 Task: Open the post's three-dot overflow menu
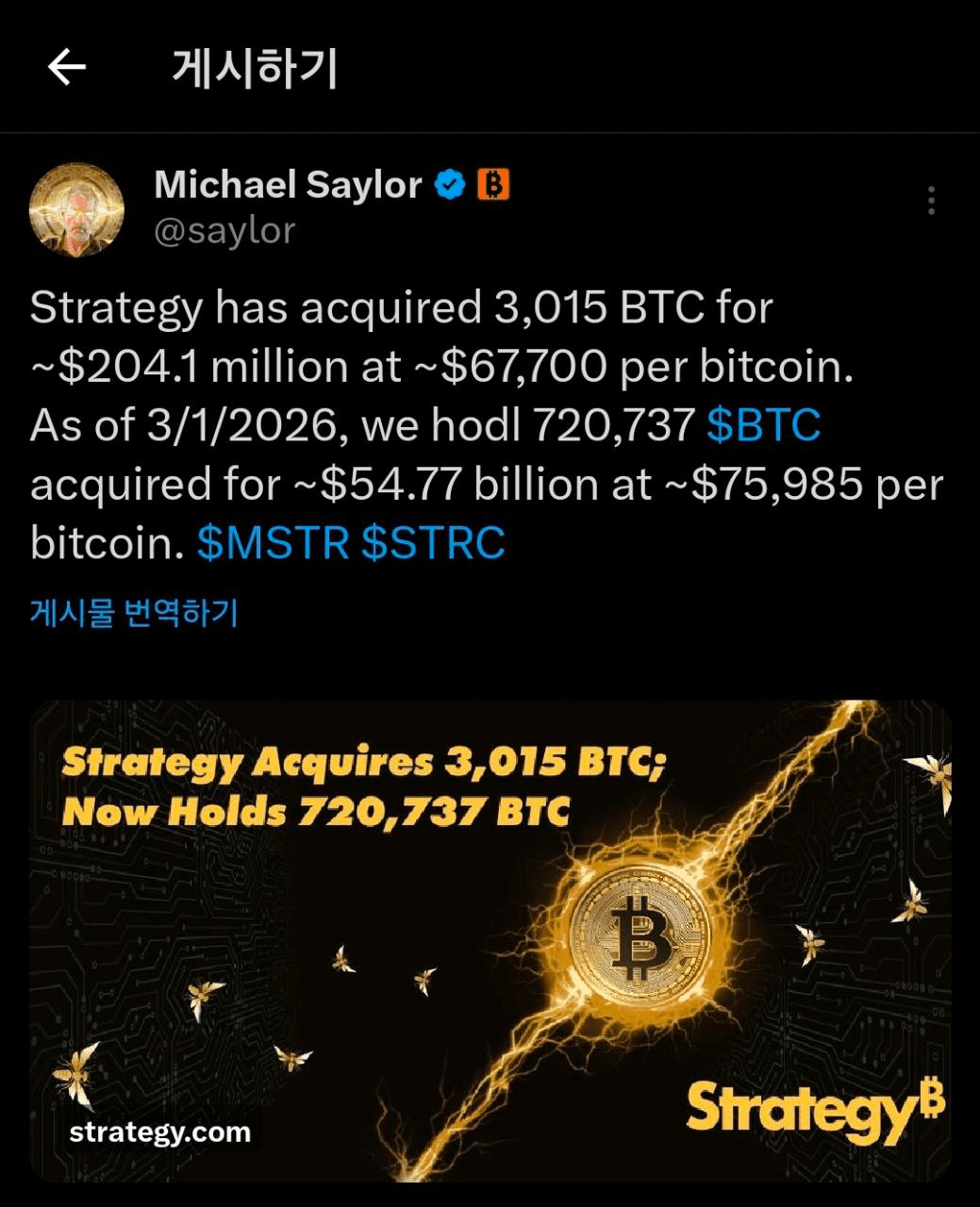click(x=931, y=201)
